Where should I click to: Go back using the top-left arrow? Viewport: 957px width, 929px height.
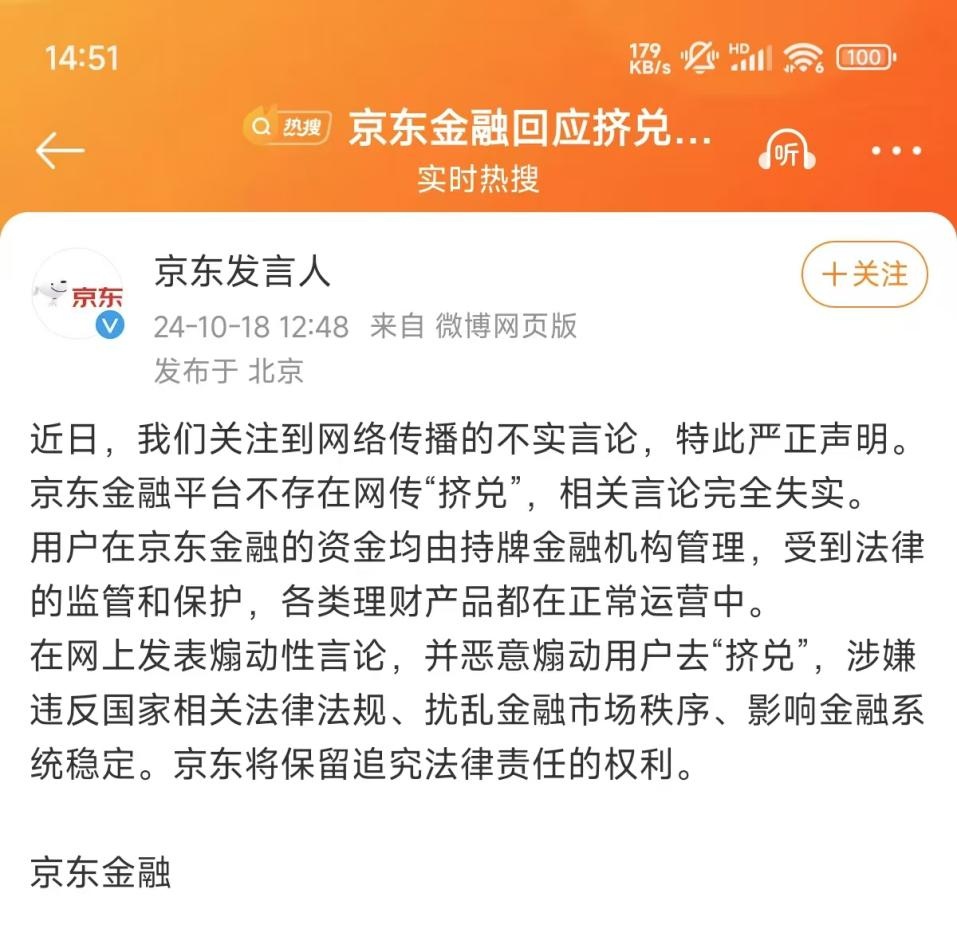pyautogui.click(x=60, y=151)
